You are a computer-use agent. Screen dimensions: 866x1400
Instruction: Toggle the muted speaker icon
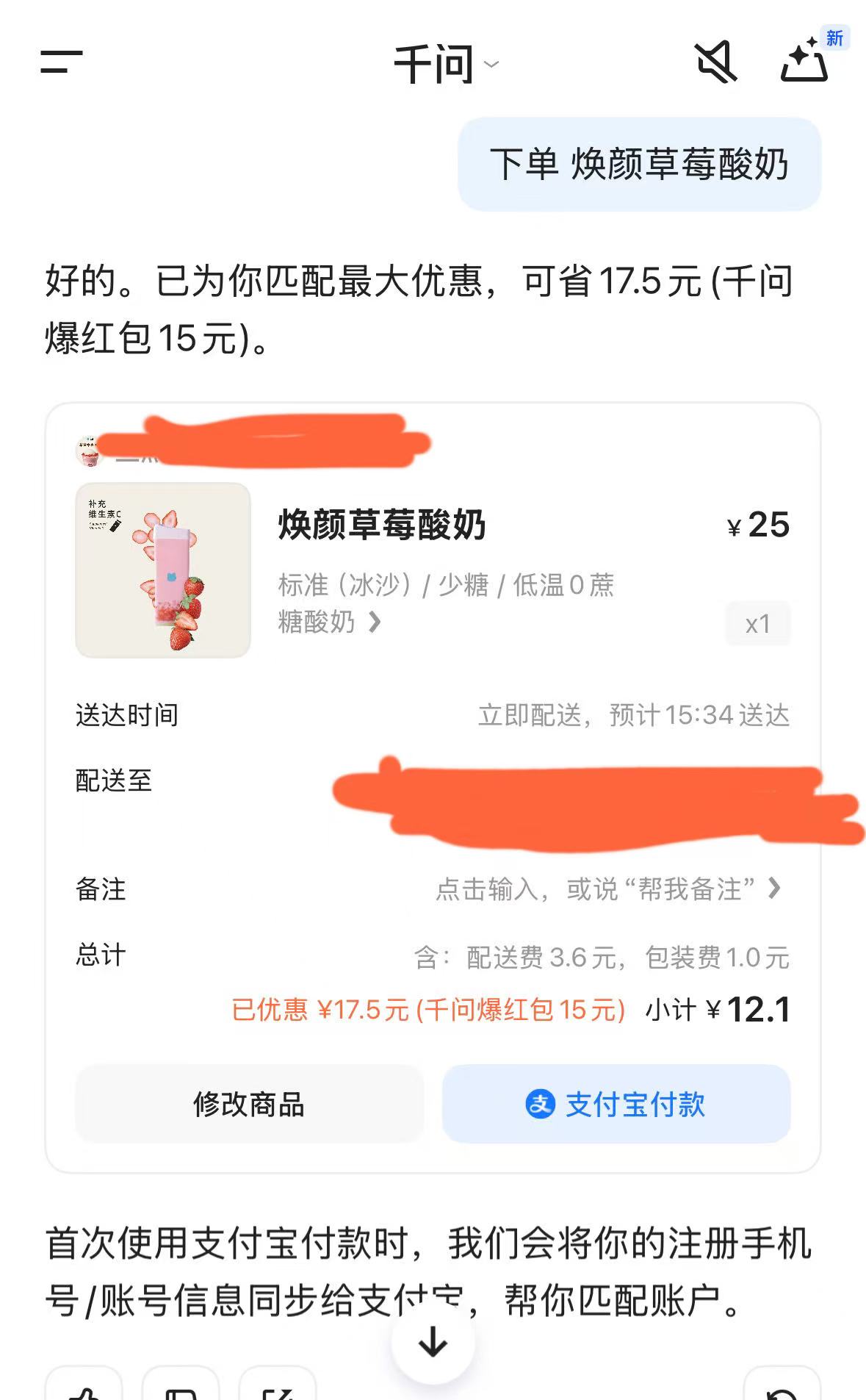click(x=715, y=62)
